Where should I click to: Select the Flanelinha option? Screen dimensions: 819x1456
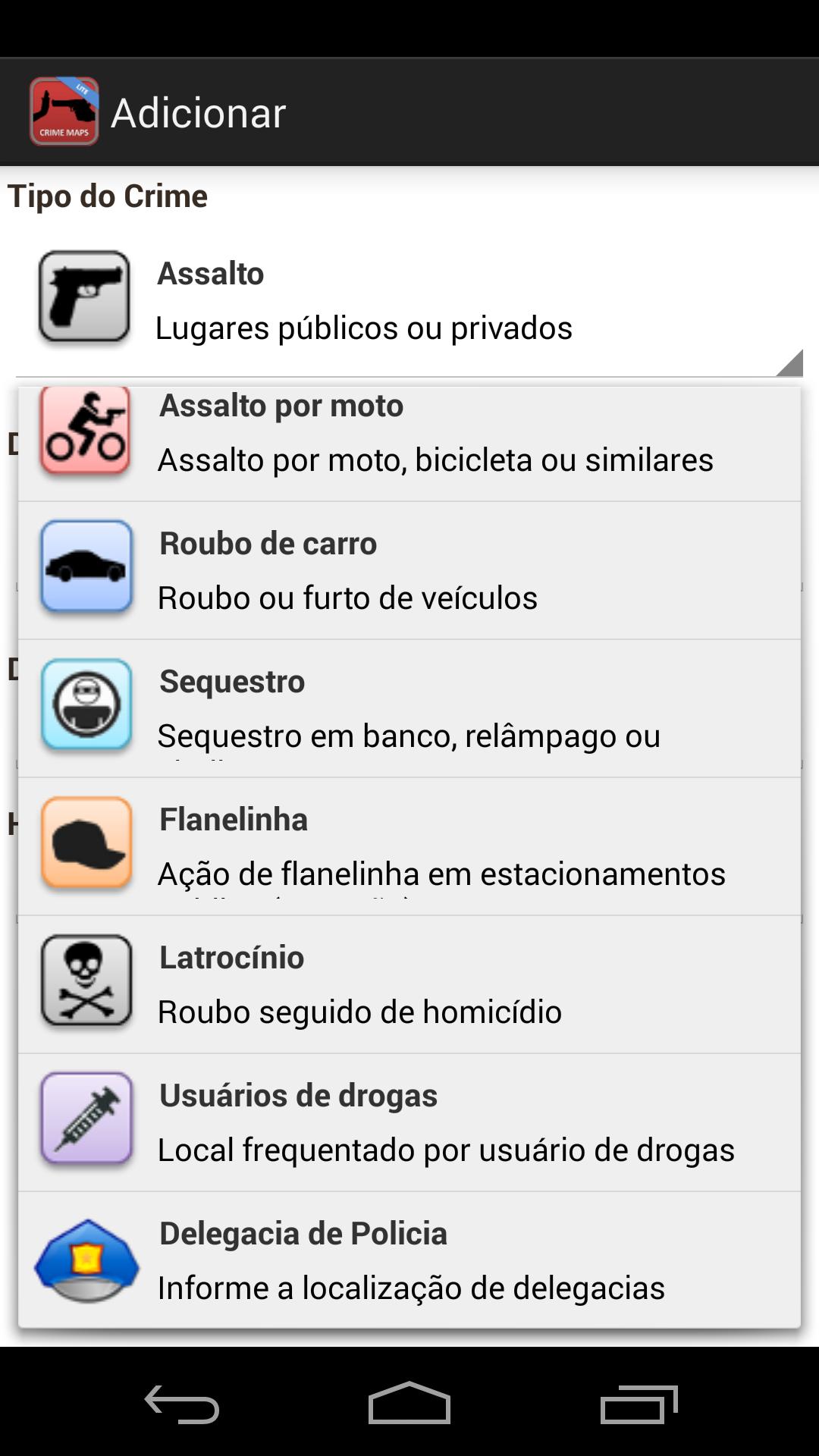click(409, 846)
